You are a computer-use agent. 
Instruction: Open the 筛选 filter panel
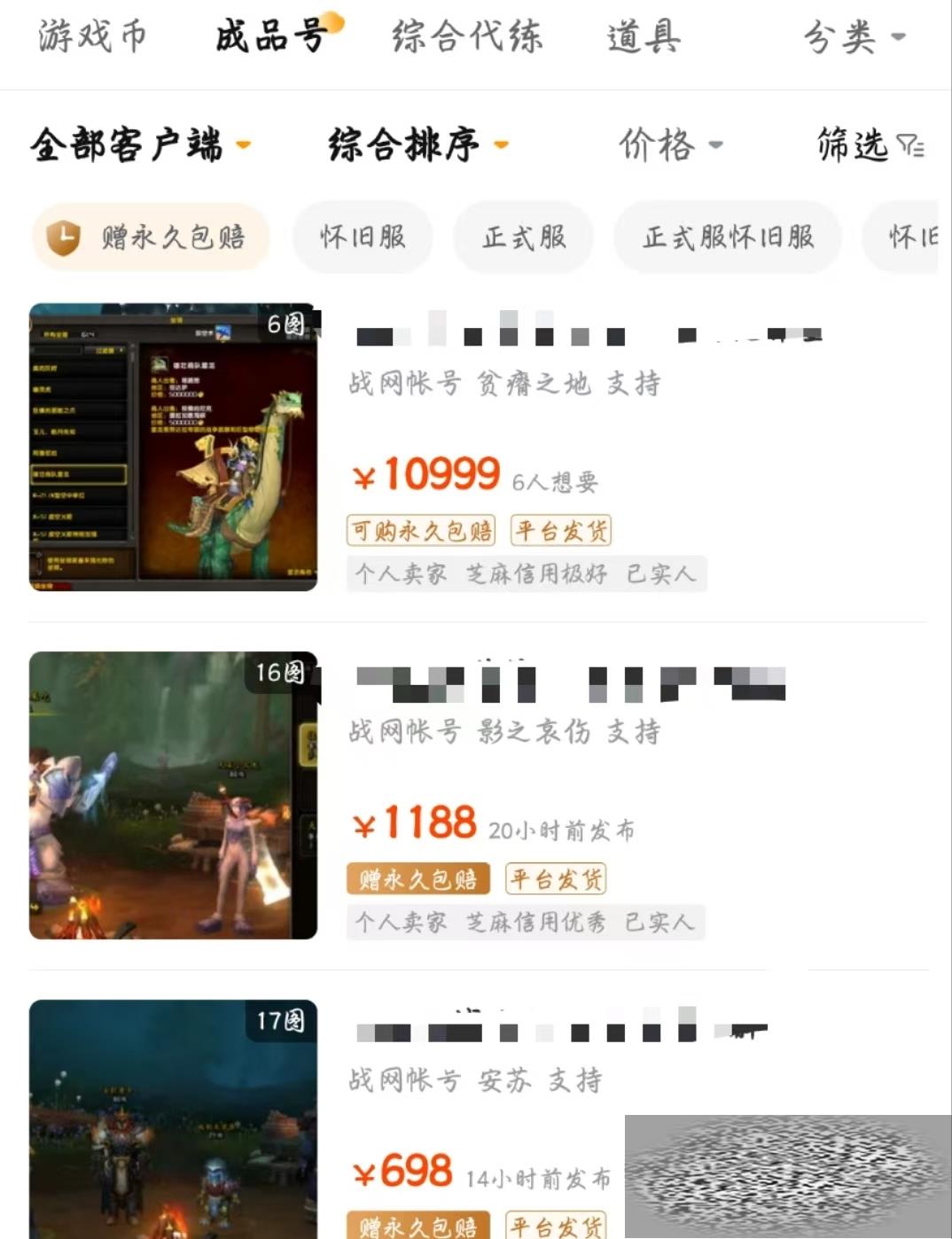tap(870, 144)
